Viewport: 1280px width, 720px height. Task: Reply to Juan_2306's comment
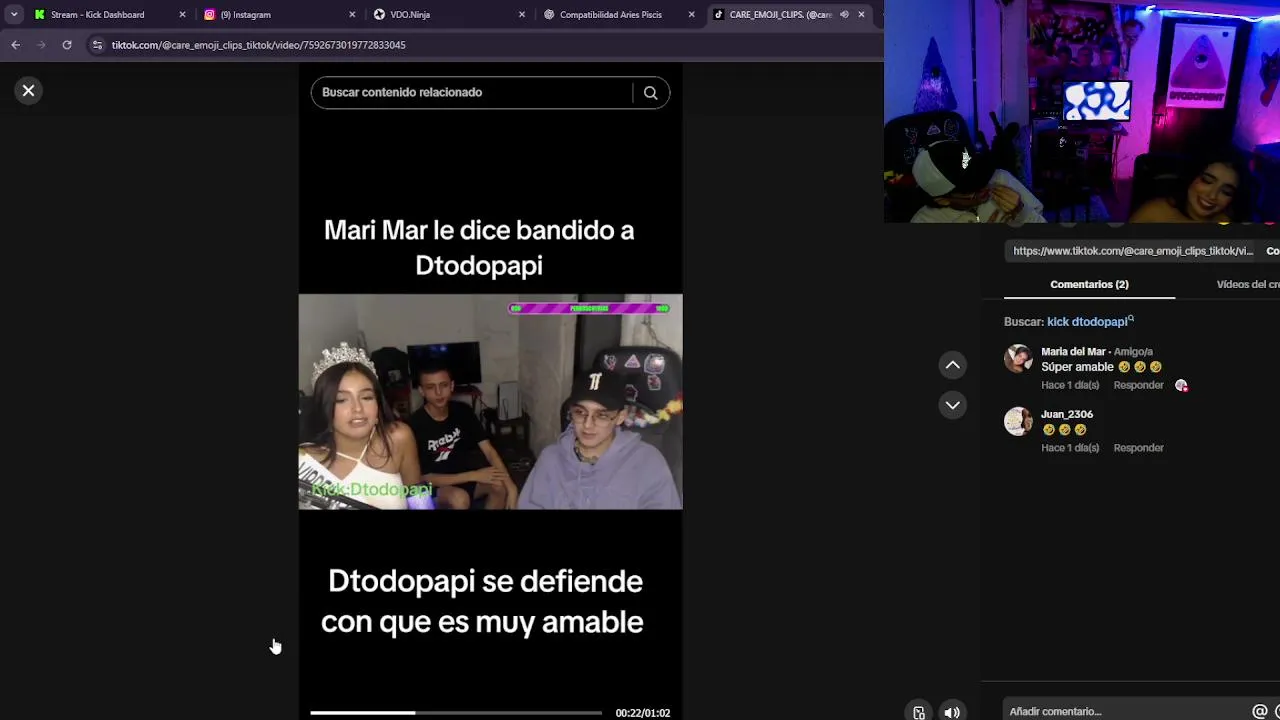tap(1138, 448)
